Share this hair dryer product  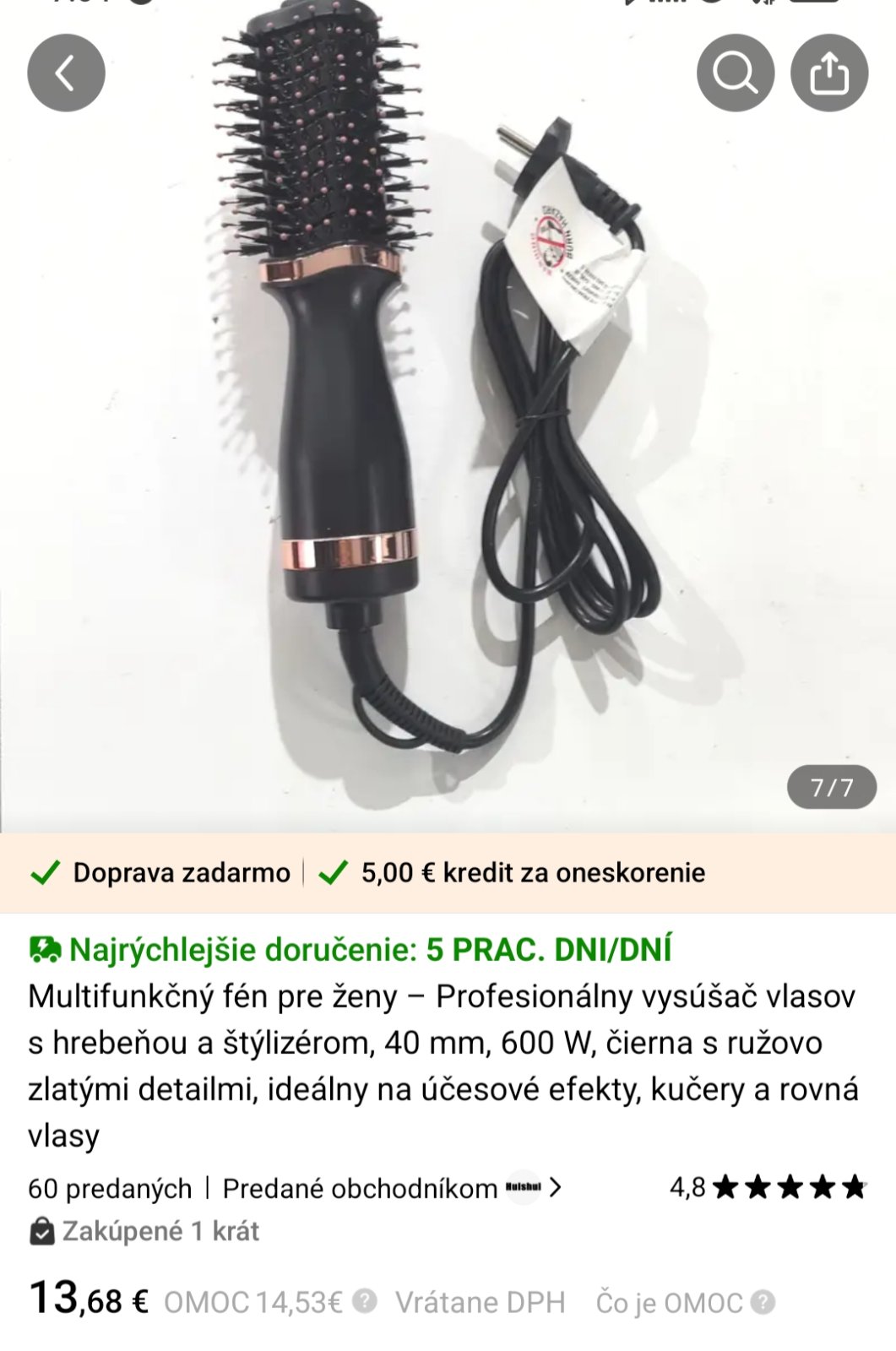click(x=828, y=73)
